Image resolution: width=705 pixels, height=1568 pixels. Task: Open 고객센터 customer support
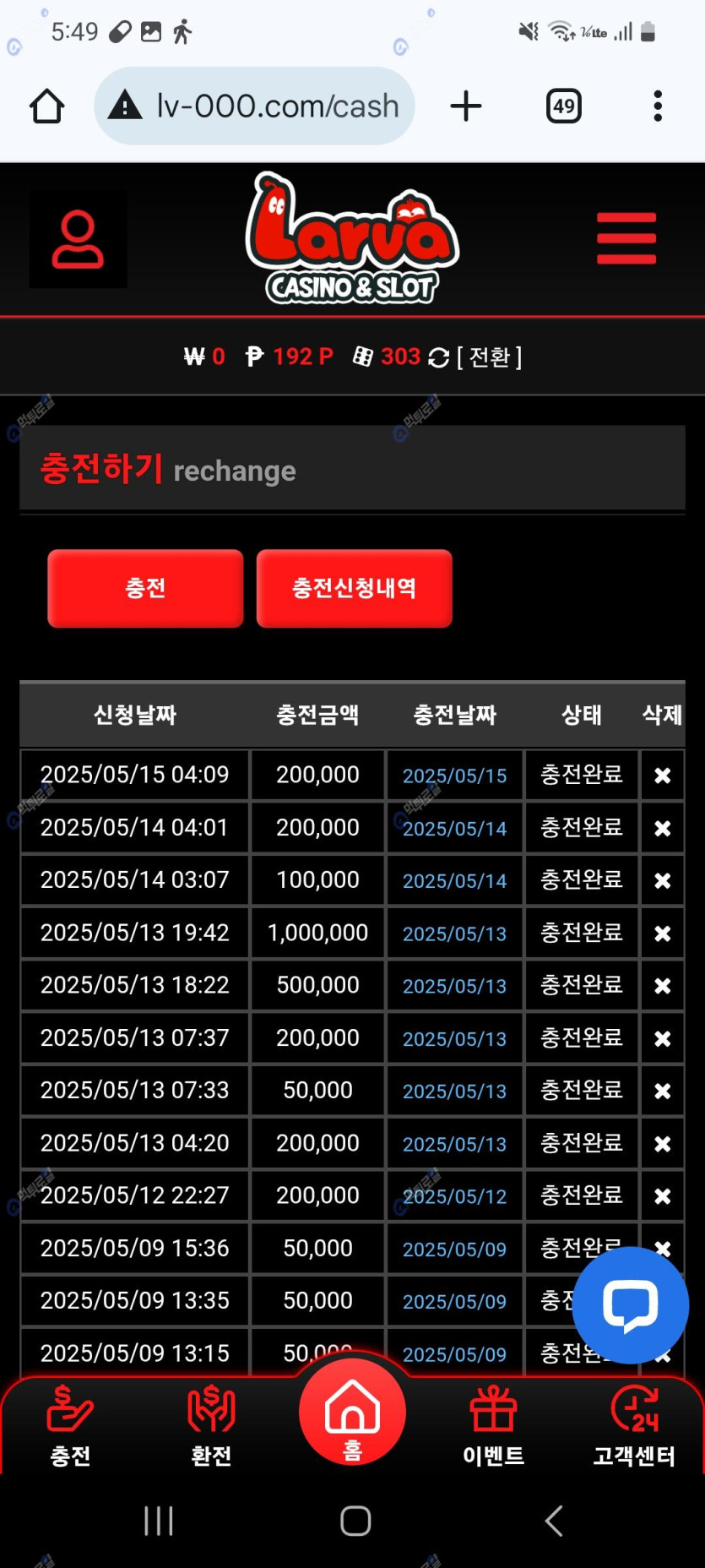(x=634, y=1425)
